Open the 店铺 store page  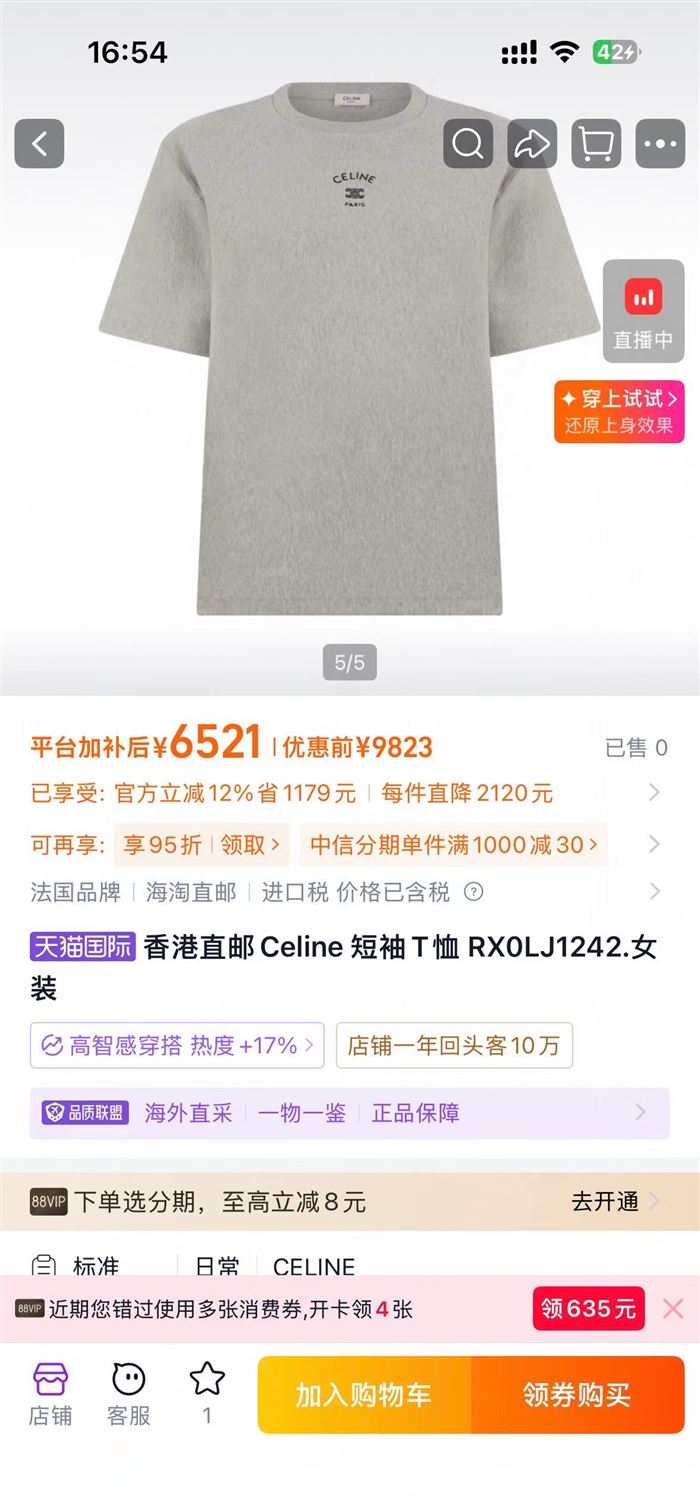50,1394
